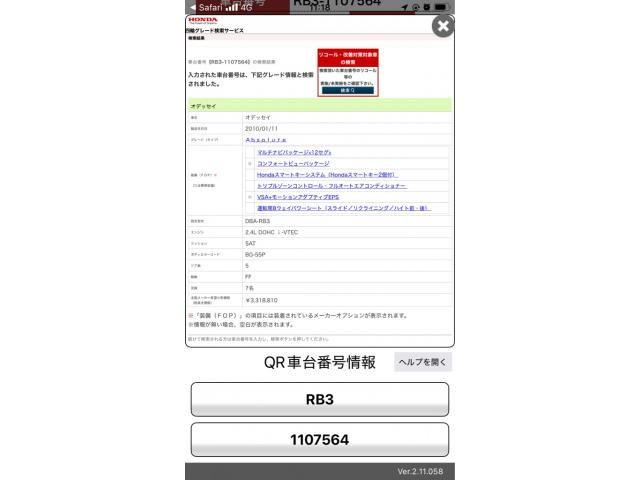Tap the RB3 model code button
Screen dimensions: 640x480
click(319, 399)
